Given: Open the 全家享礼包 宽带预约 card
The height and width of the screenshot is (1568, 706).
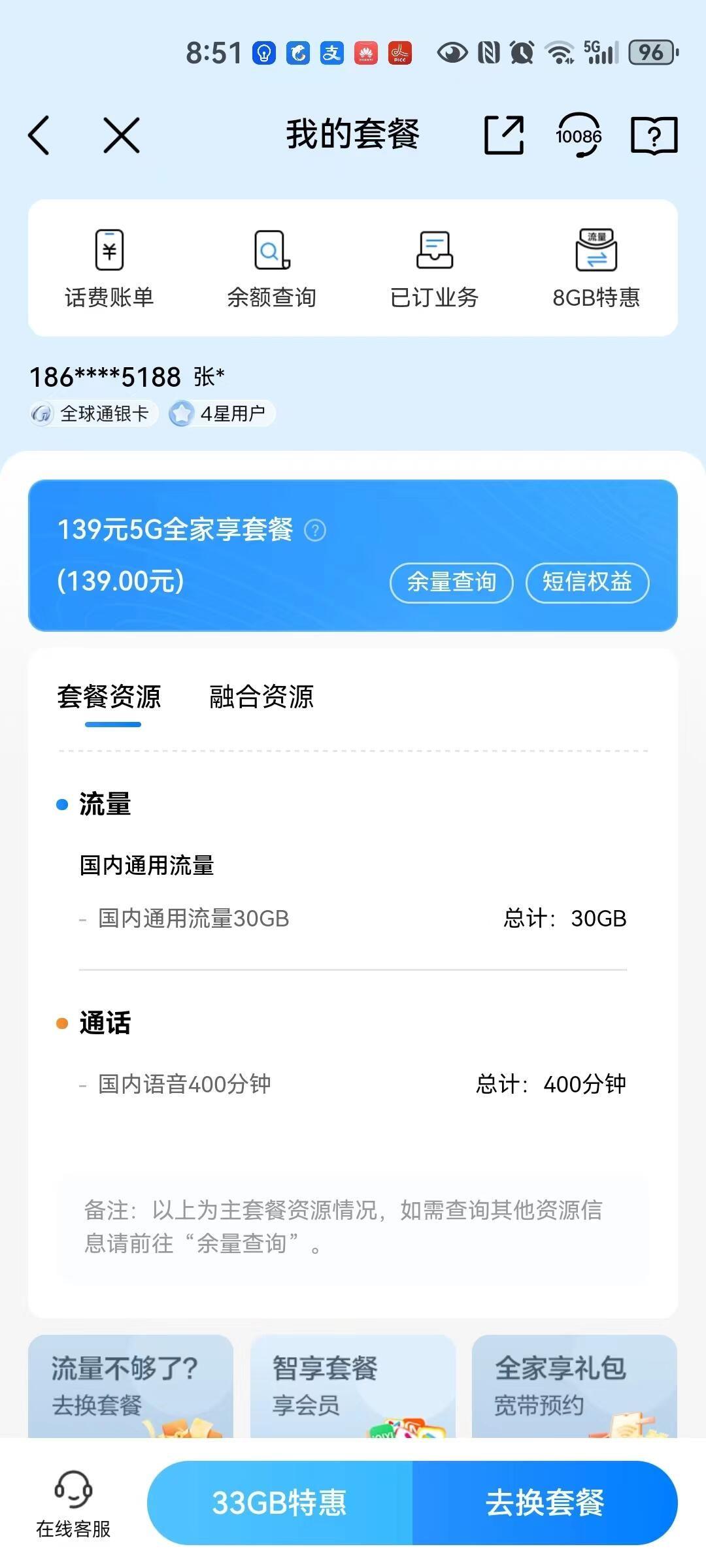Looking at the screenshot, I should tap(574, 1386).
